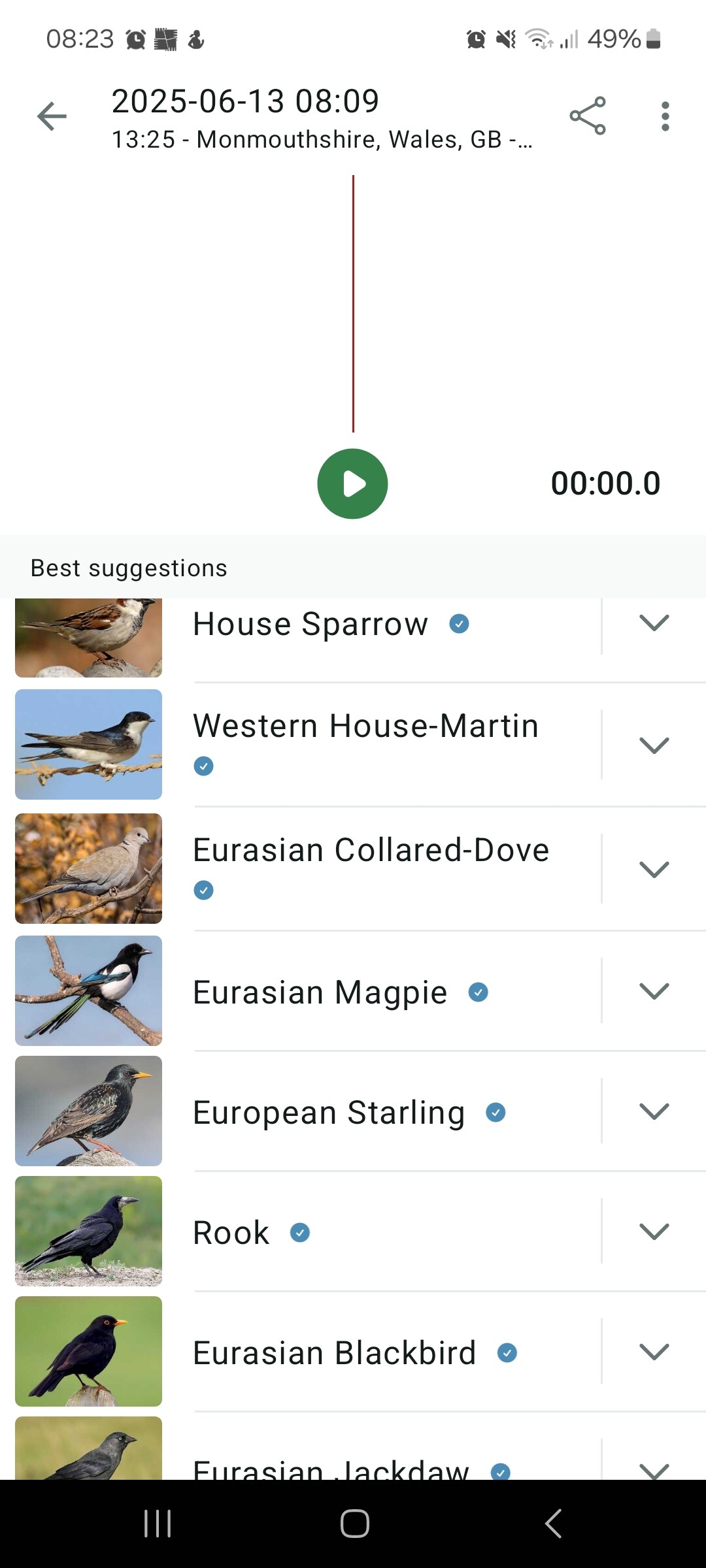Viewport: 706px width, 1568px height.
Task: Open the Eurasian Blackbird suggestion
Action: [334, 1353]
